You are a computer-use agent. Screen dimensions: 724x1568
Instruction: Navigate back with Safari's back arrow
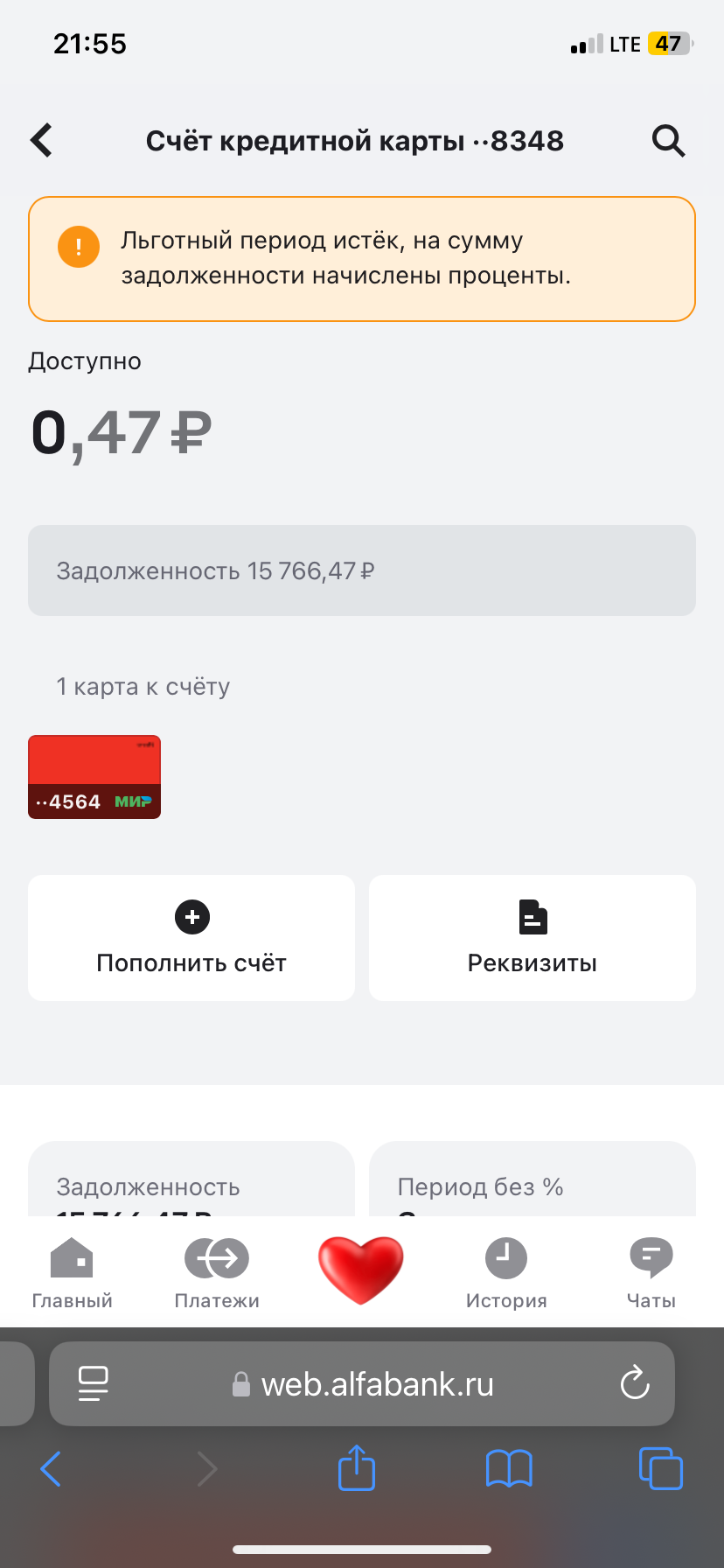tap(51, 1468)
